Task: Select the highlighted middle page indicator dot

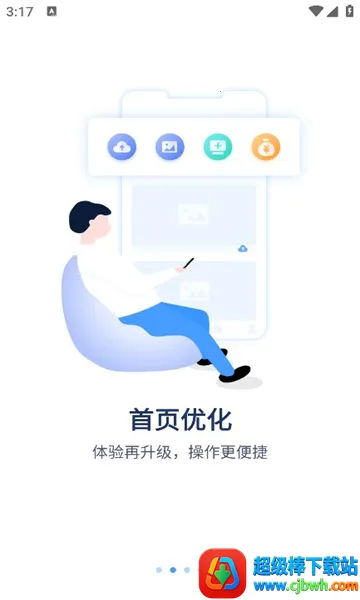Action: pos(173,570)
